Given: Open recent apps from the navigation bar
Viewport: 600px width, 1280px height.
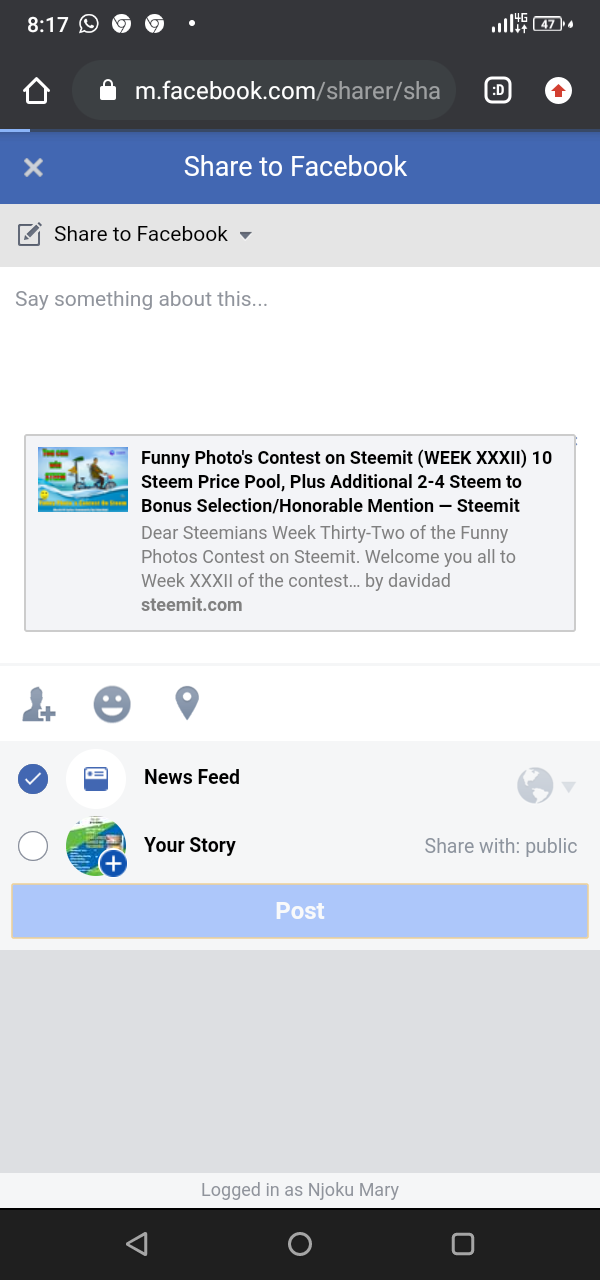Looking at the screenshot, I should coord(462,1243).
